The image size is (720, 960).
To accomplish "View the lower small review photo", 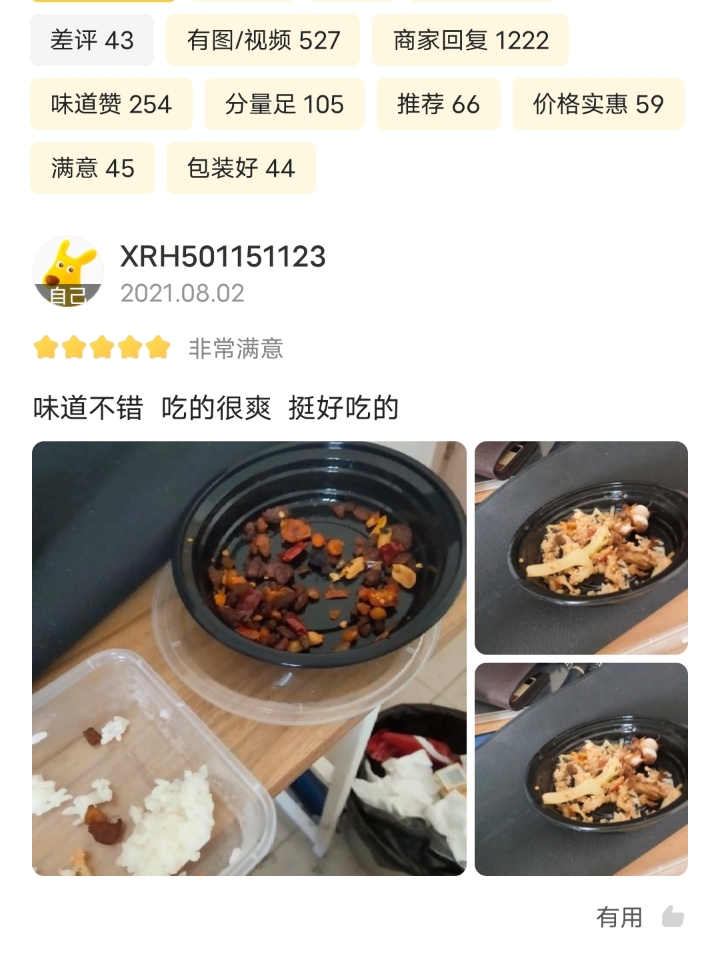I will click(581, 769).
